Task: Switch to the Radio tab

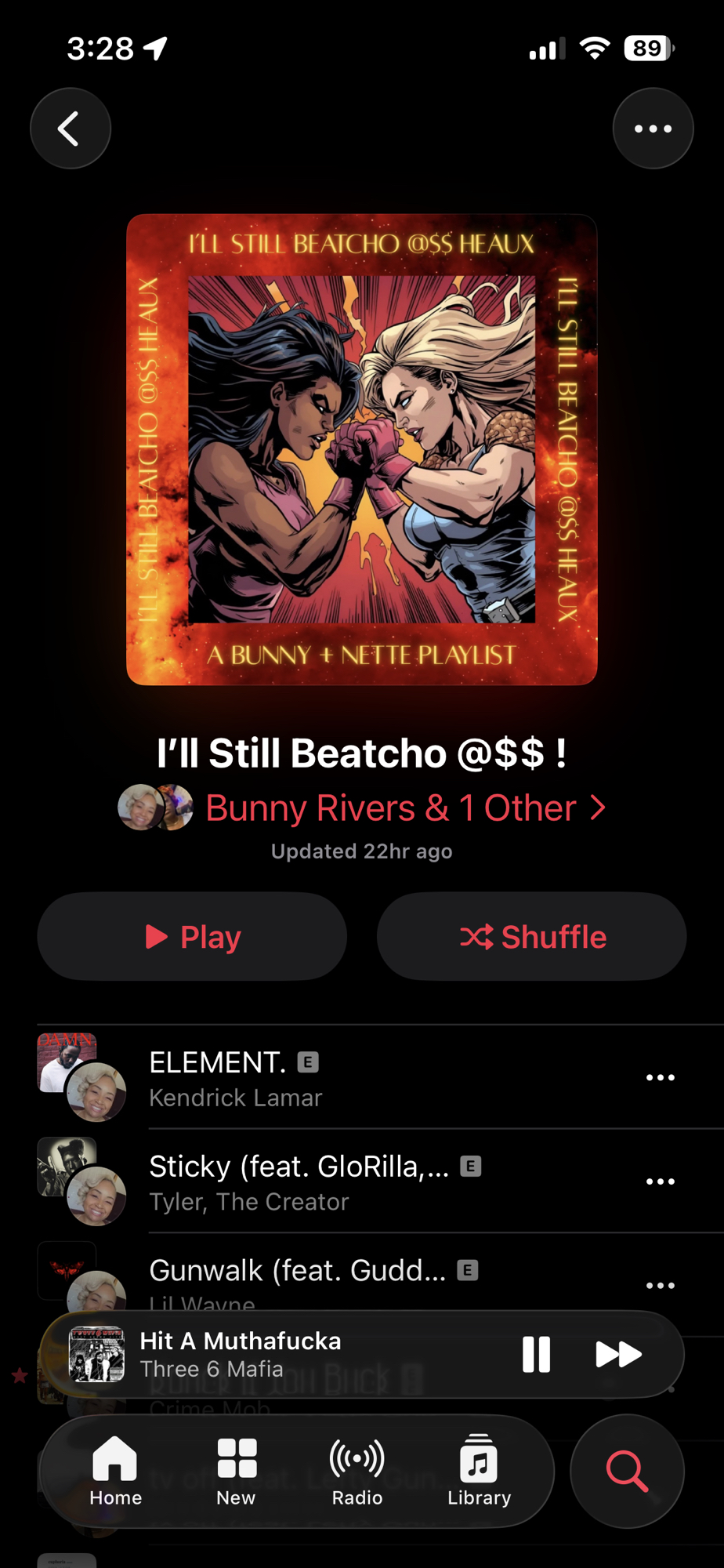Action: point(357,1472)
